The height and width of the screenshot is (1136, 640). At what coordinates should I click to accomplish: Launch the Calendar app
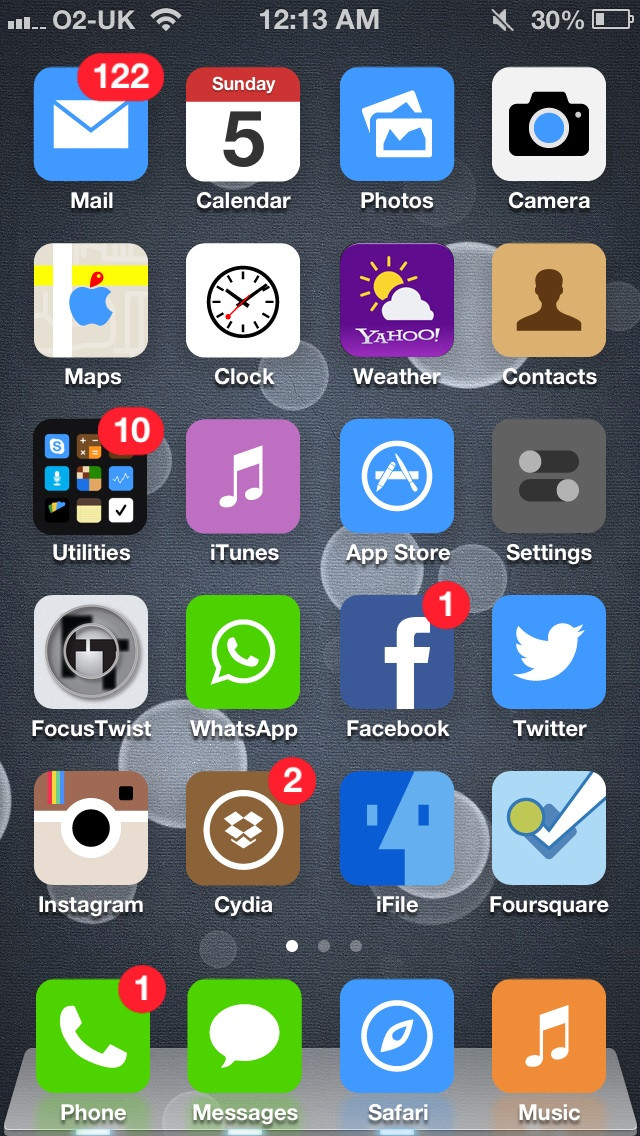click(243, 124)
